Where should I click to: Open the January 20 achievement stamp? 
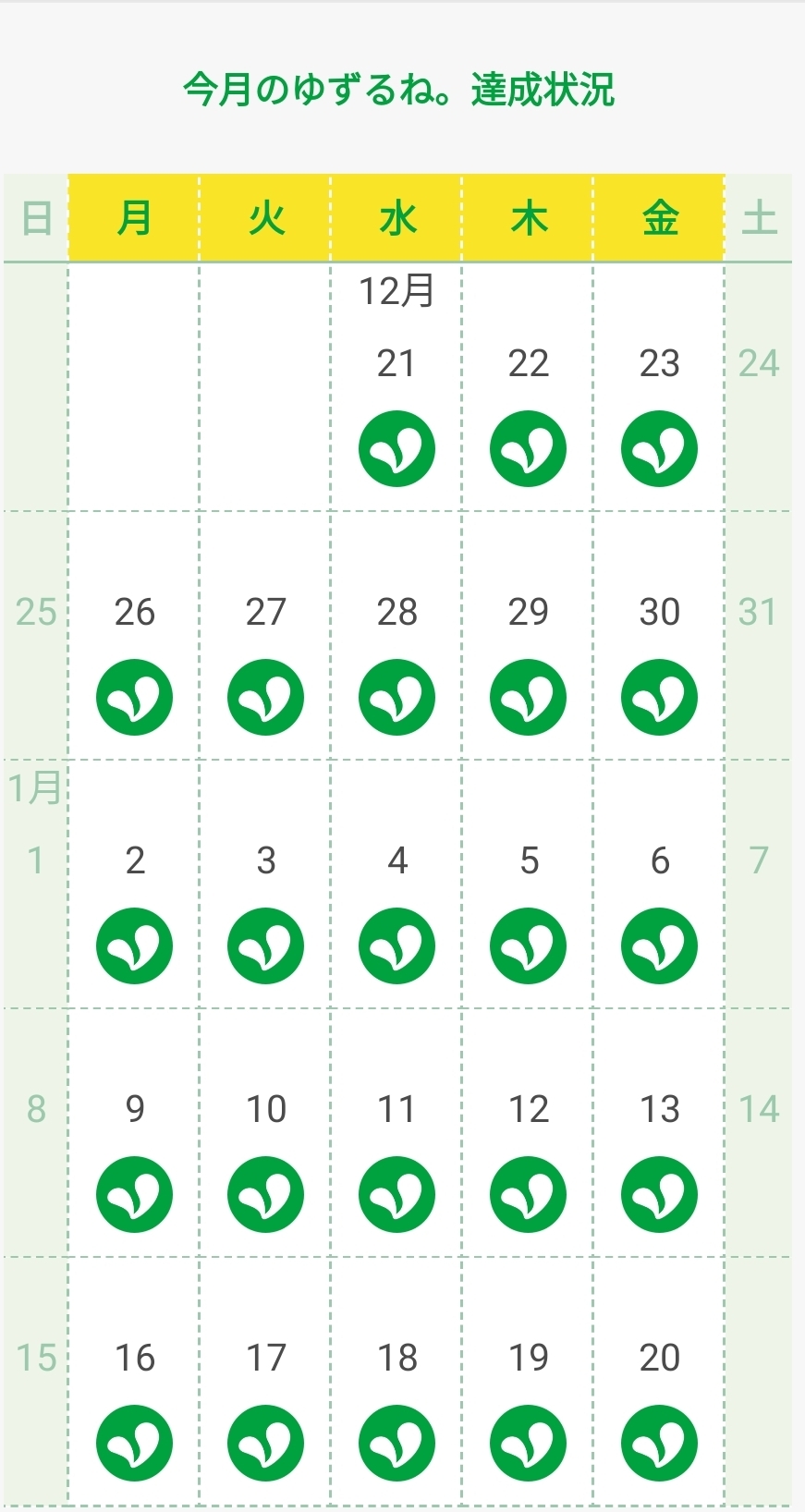pyautogui.click(x=659, y=1444)
